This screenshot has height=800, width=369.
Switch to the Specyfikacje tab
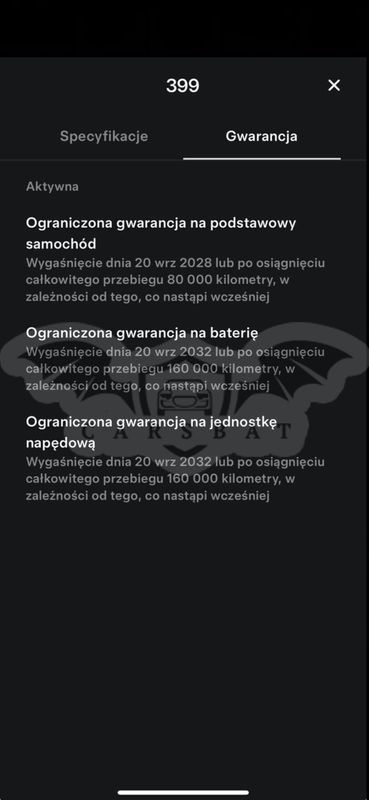tap(104, 137)
